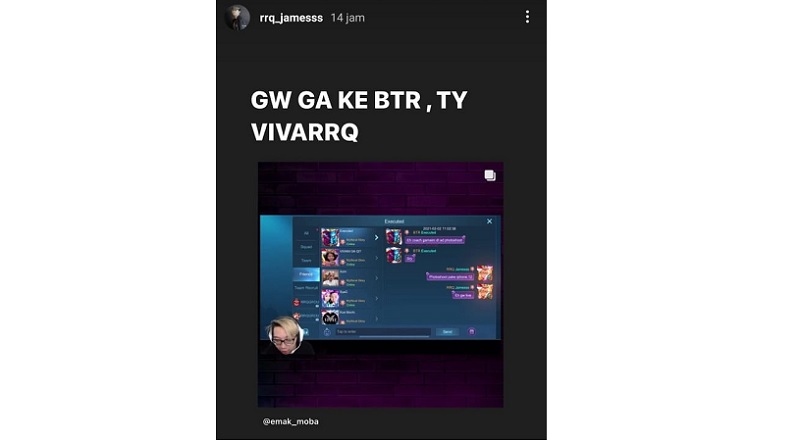Viewport: 800px width, 441px height.
Task: Open the story overflow menu
Action: (x=527, y=17)
